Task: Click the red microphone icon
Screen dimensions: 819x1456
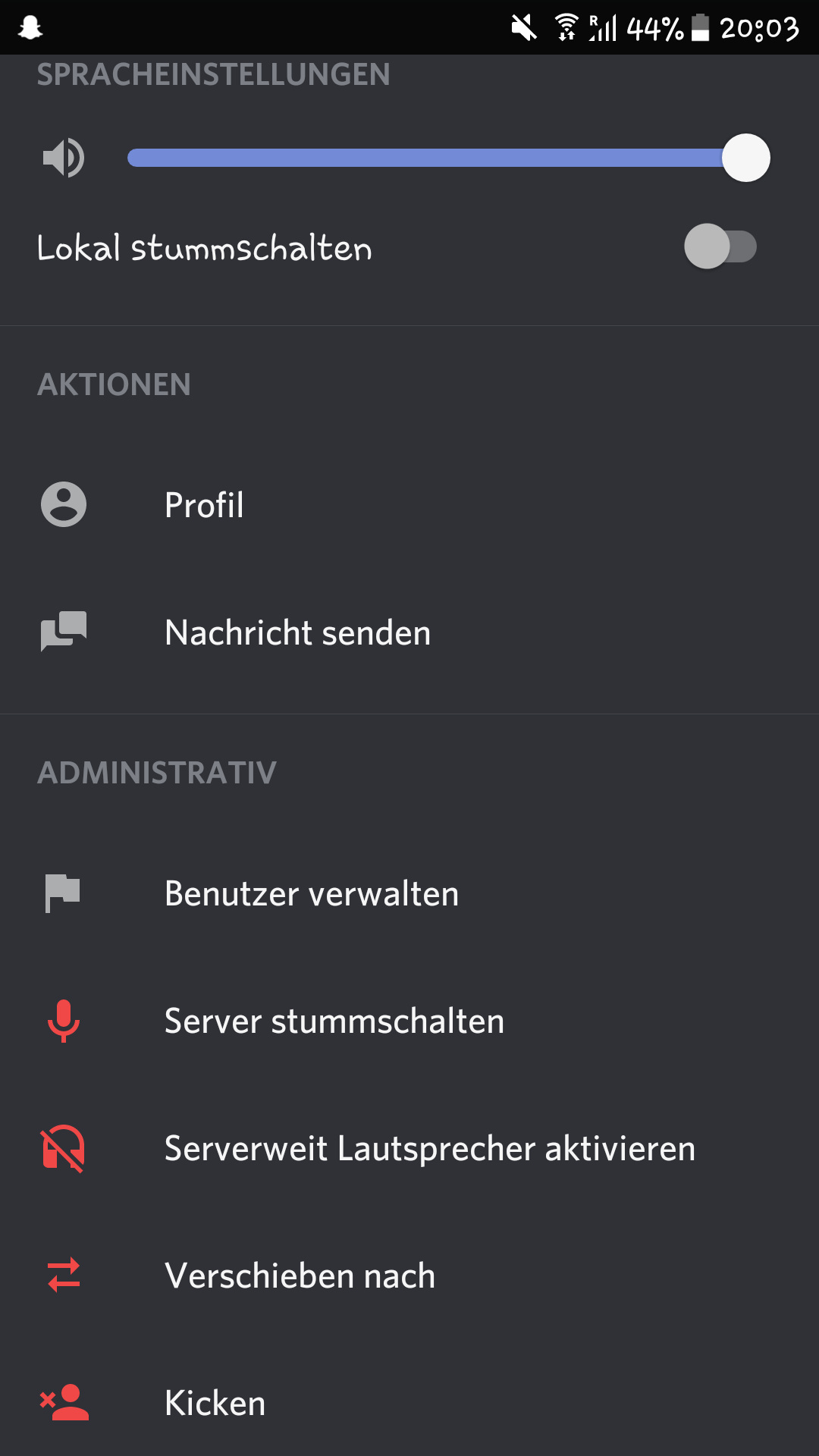Action: point(64,1021)
